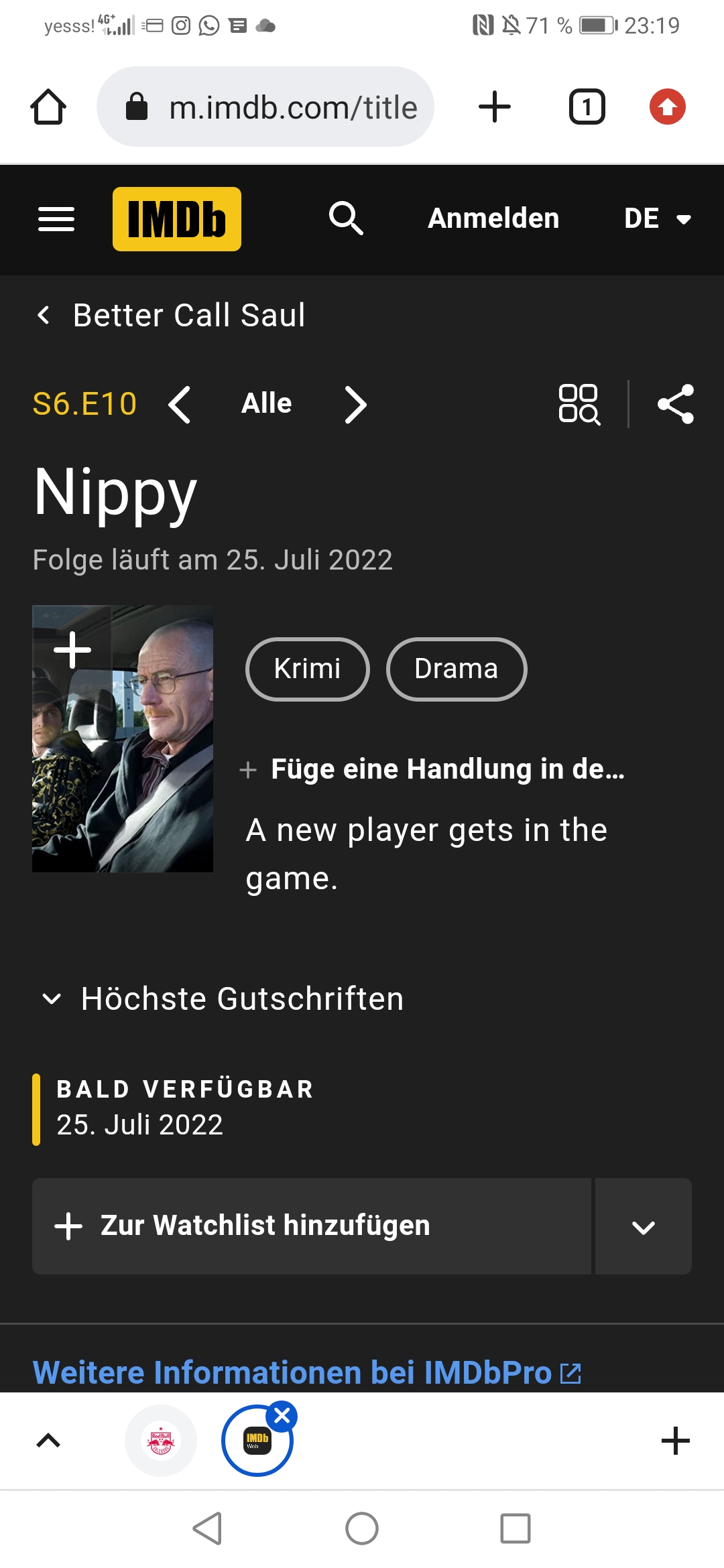Add episode via poster plus icon
This screenshot has height=1568, width=724.
pos(72,650)
